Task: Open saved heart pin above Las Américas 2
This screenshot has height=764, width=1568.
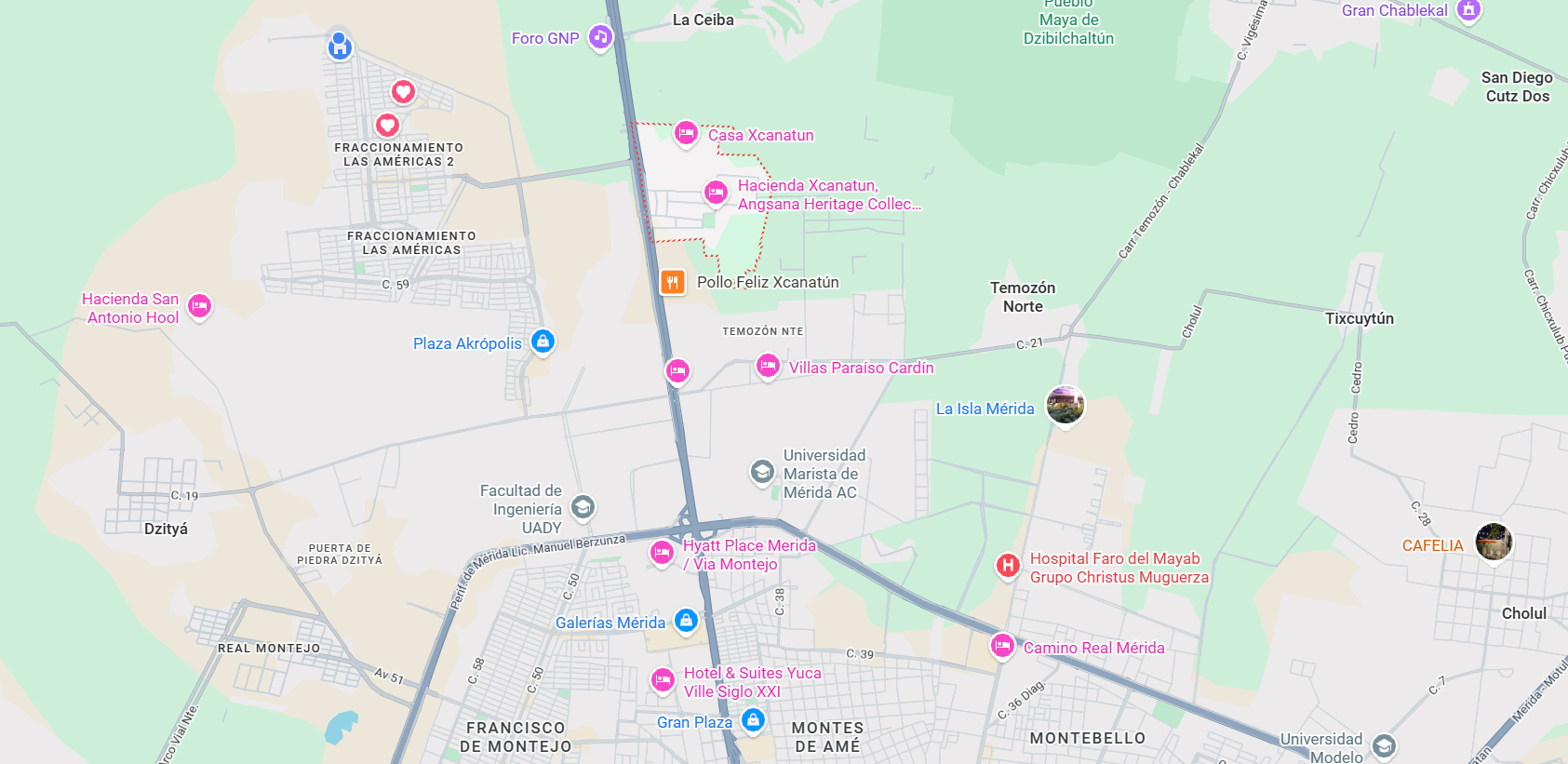Action: (403, 91)
